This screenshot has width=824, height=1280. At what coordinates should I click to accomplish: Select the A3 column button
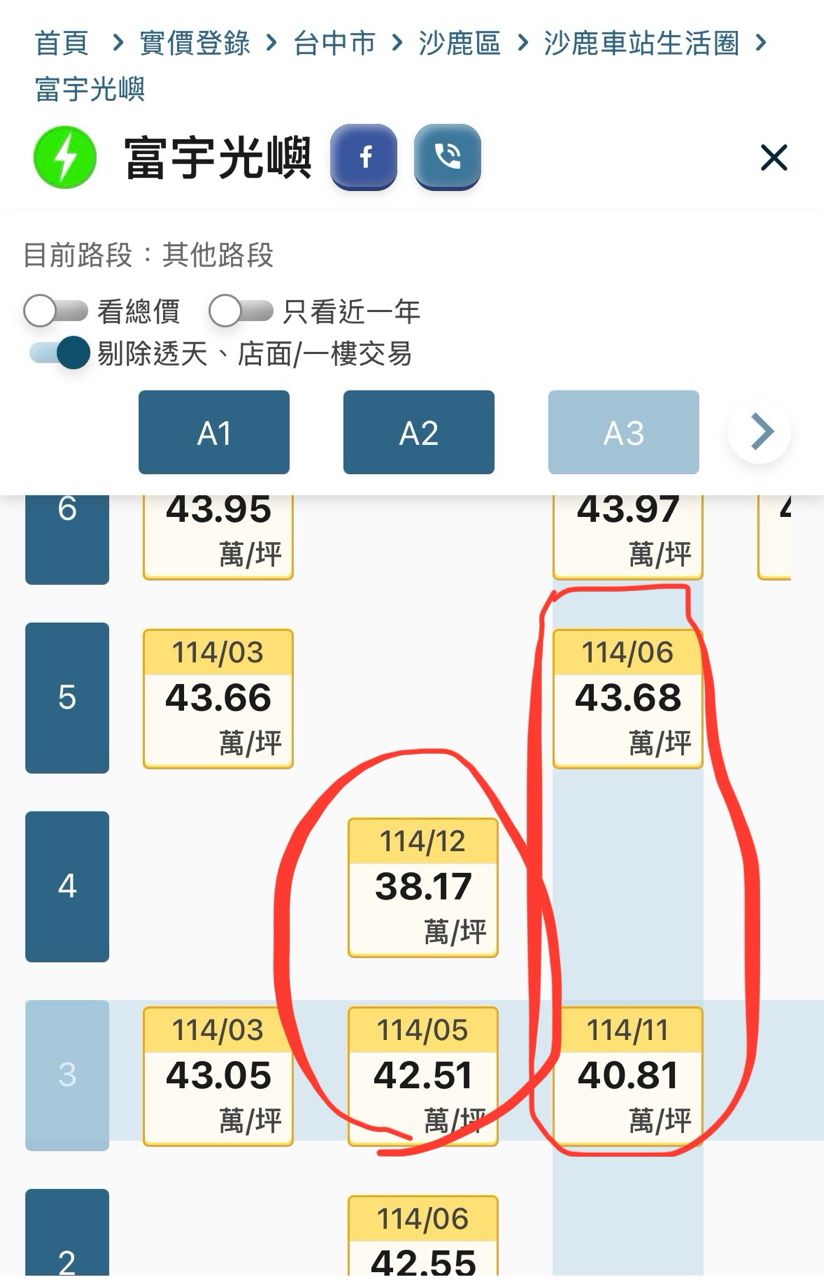[623, 432]
